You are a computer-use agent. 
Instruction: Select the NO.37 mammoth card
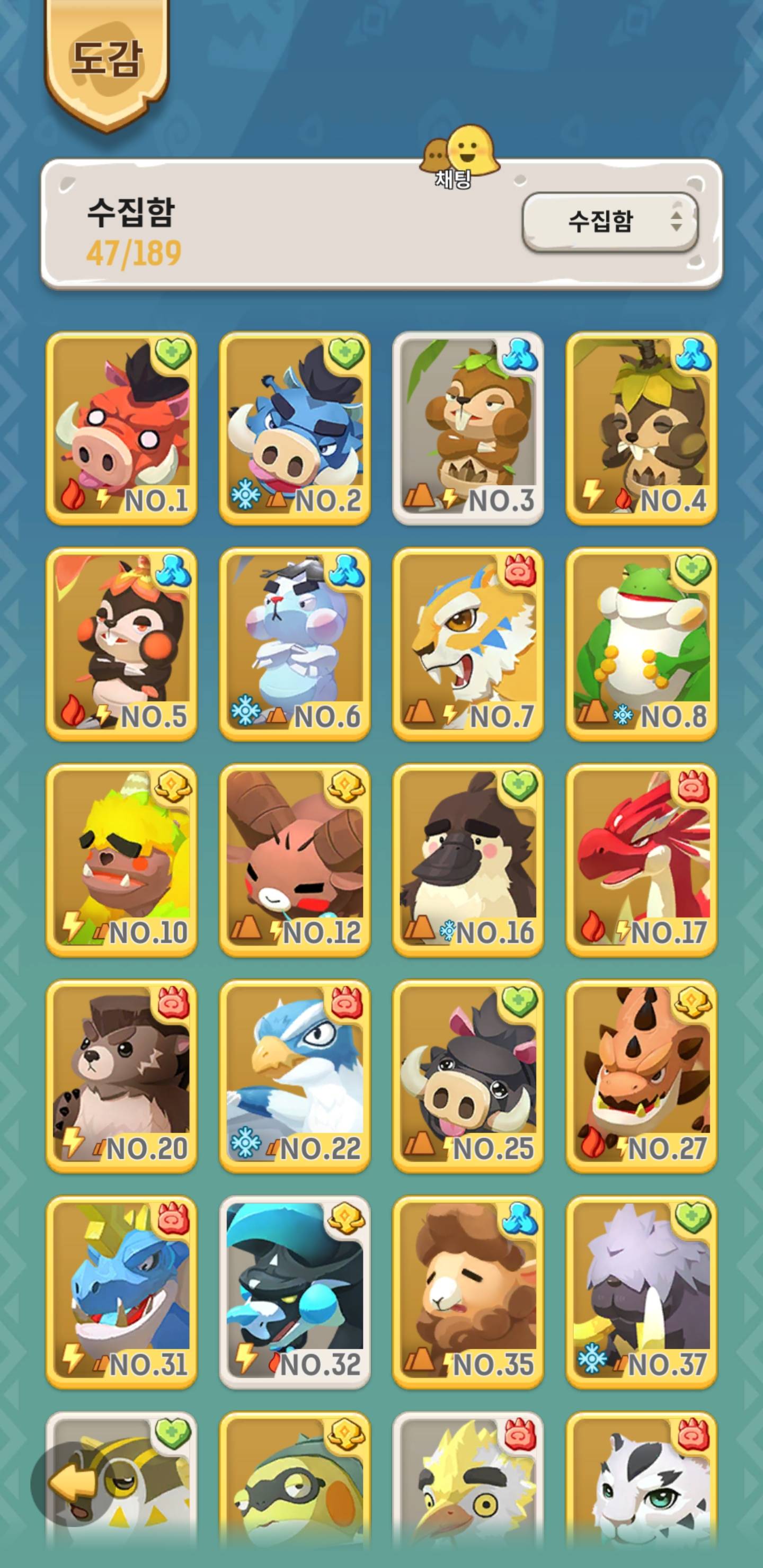coord(641,1292)
